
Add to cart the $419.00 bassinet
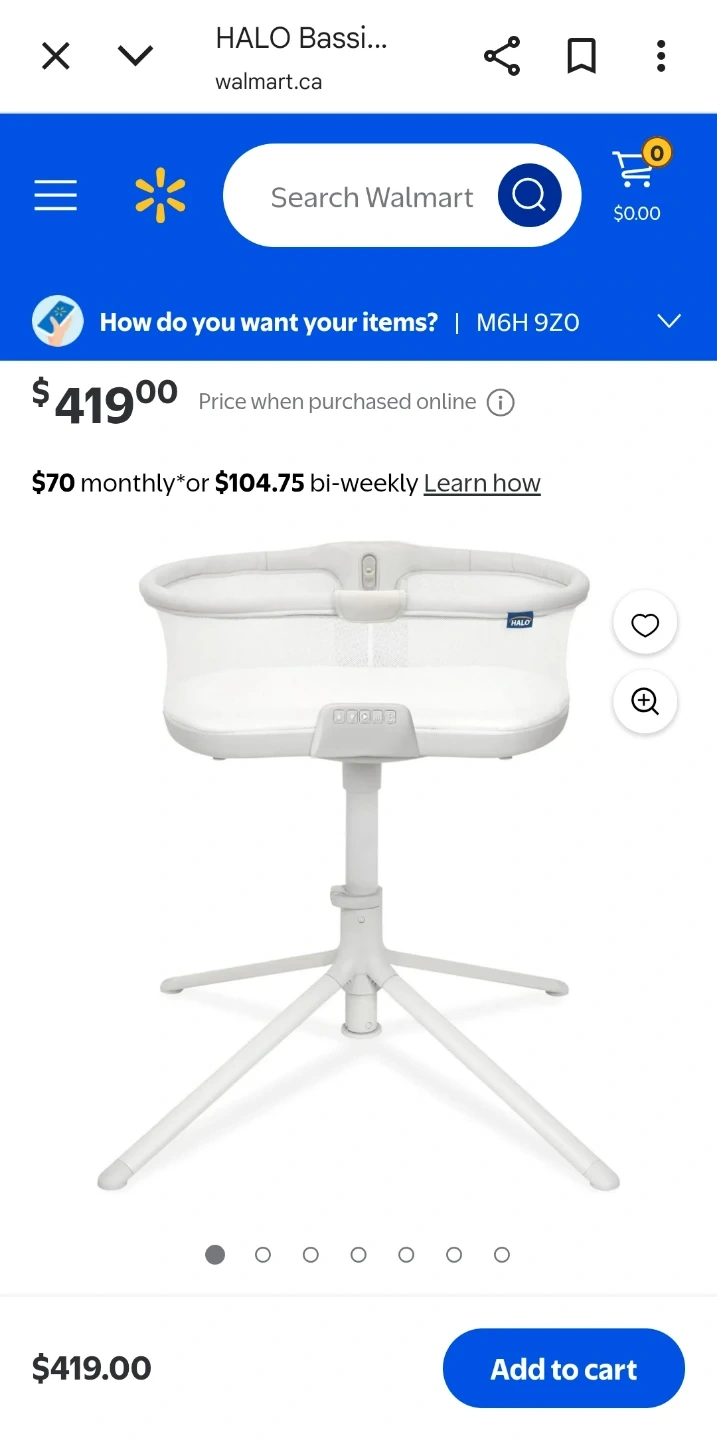coord(563,1368)
